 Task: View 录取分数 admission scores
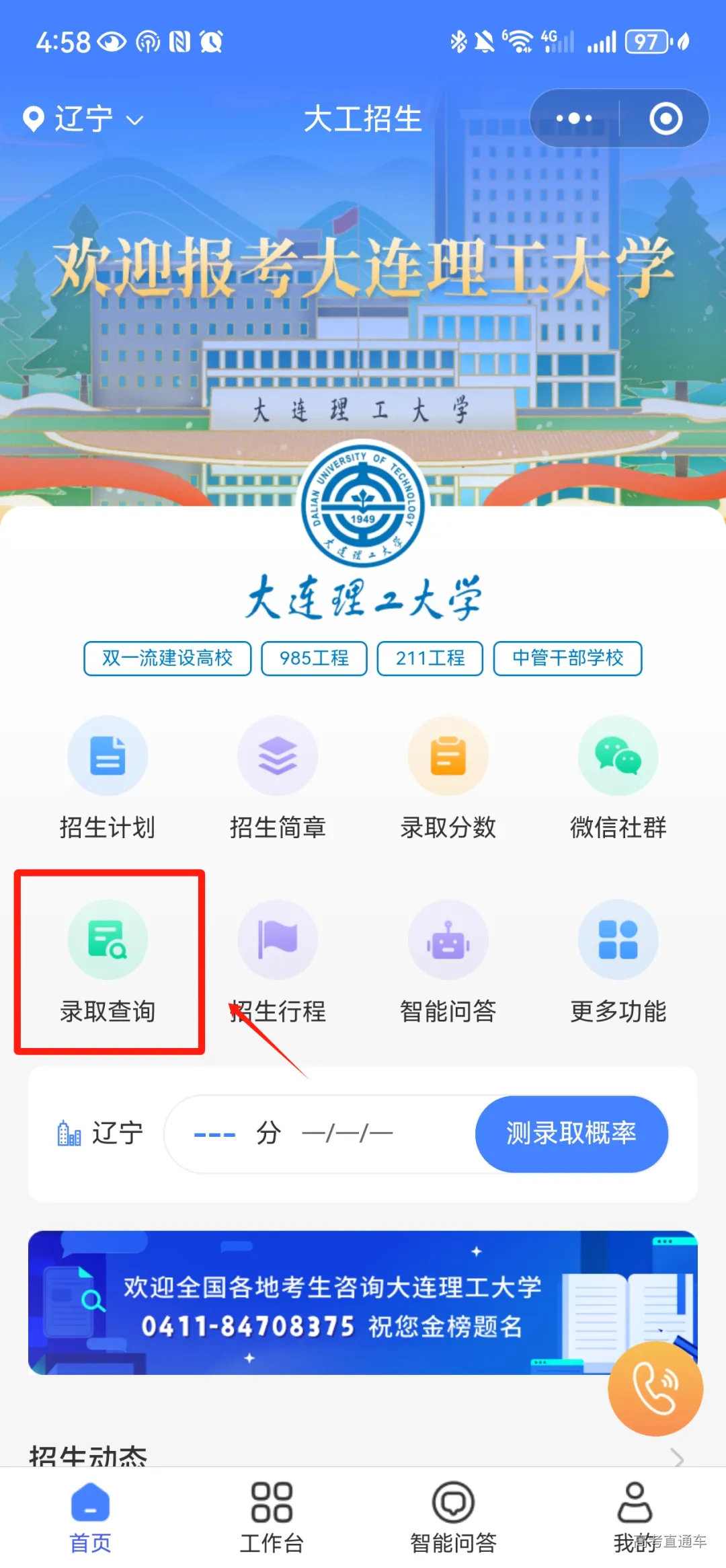point(448,780)
